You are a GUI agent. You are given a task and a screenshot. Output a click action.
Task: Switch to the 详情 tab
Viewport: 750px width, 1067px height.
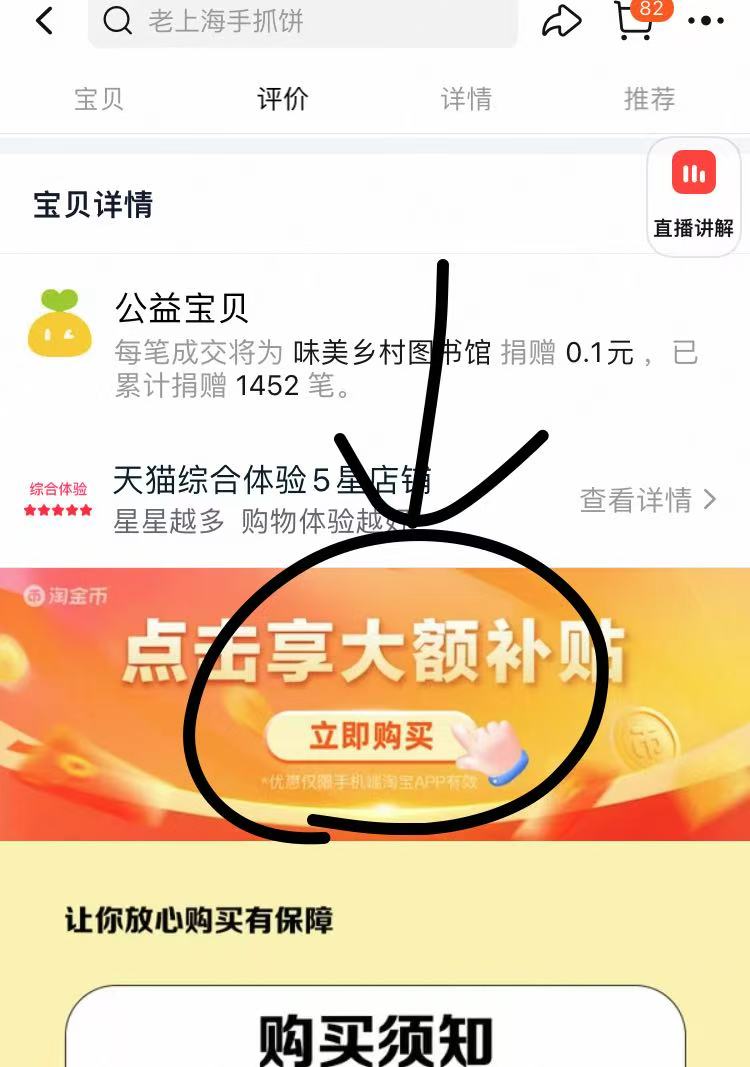click(x=466, y=99)
